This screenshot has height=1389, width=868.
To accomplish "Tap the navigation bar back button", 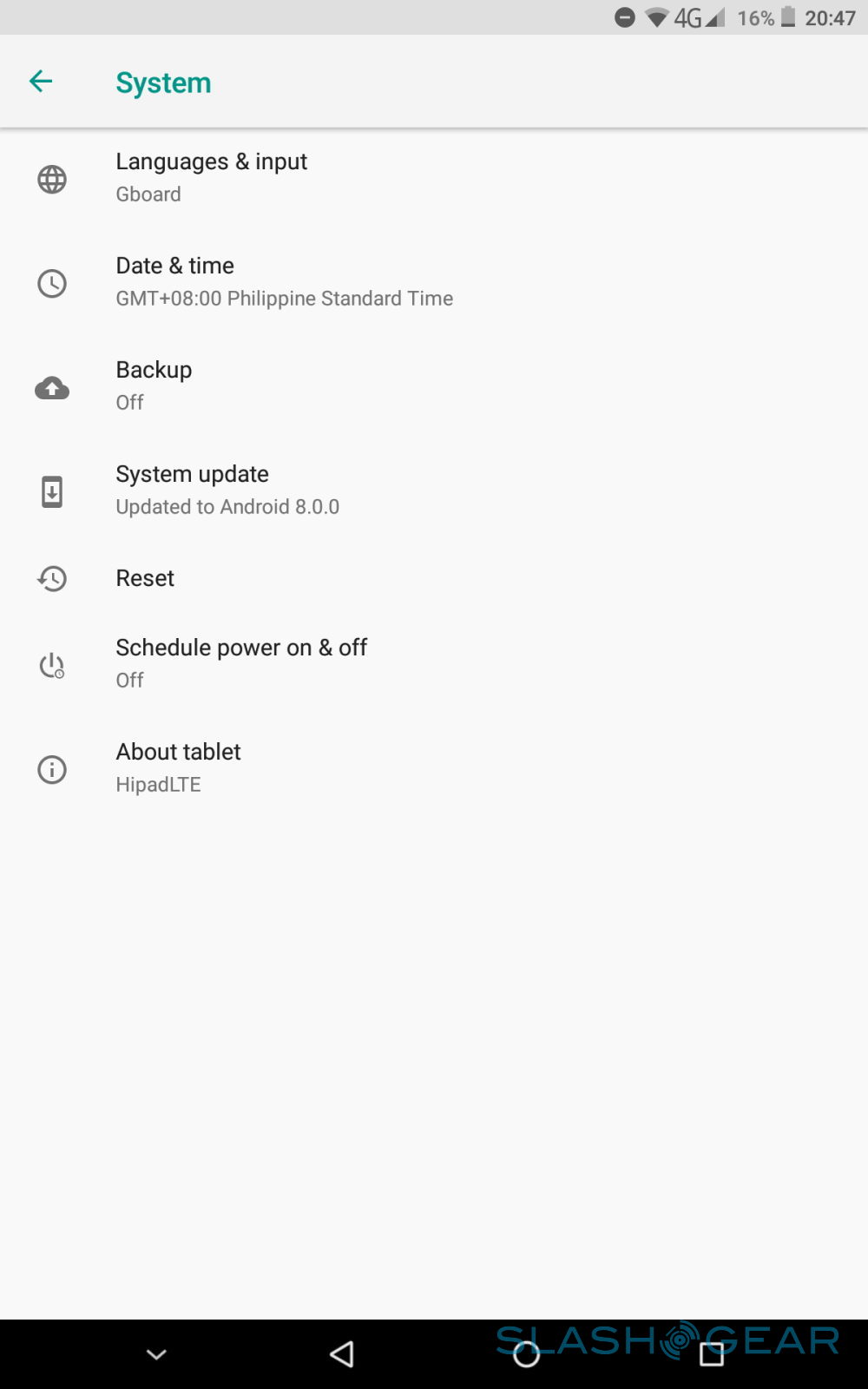I will [342, 1354].
